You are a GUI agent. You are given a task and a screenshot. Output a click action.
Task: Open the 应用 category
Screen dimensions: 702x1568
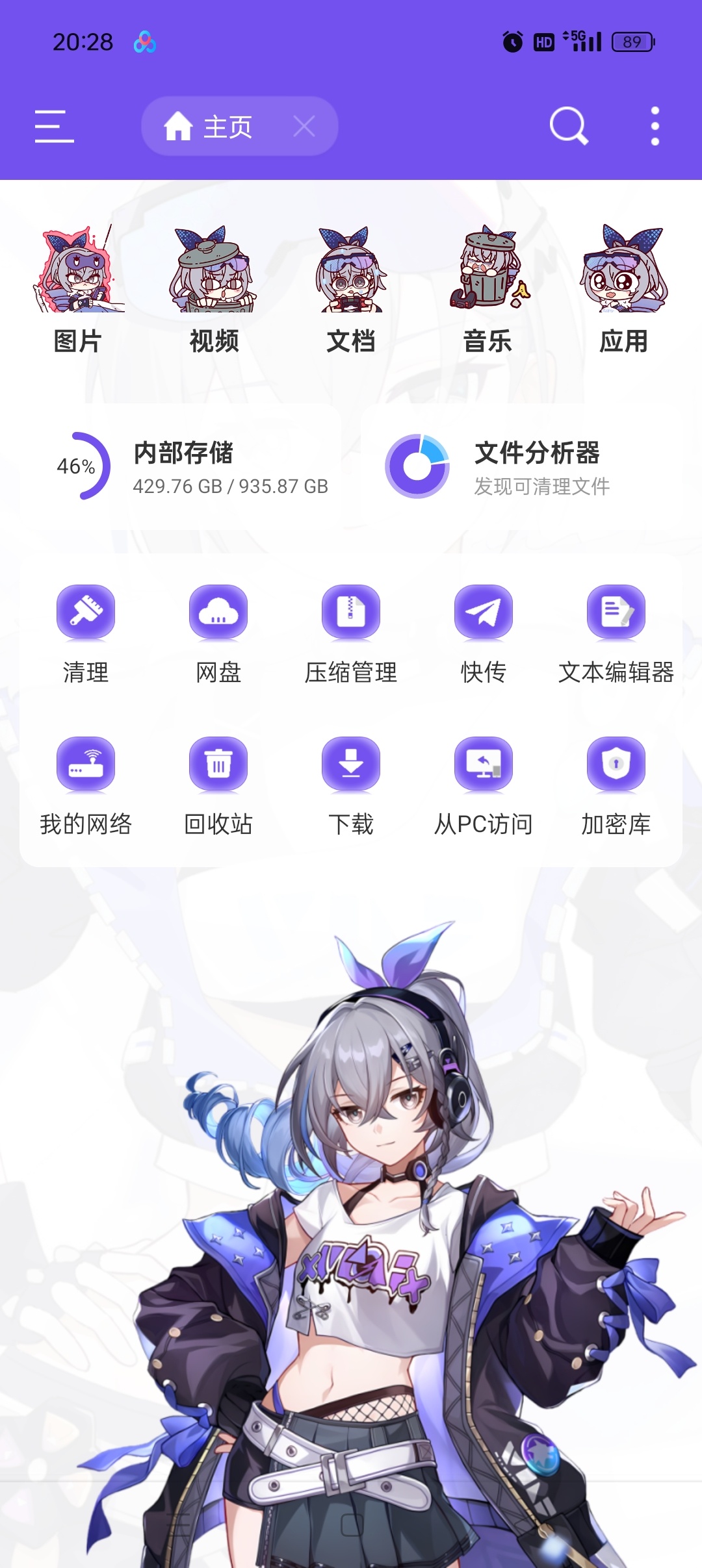(624, 289)
